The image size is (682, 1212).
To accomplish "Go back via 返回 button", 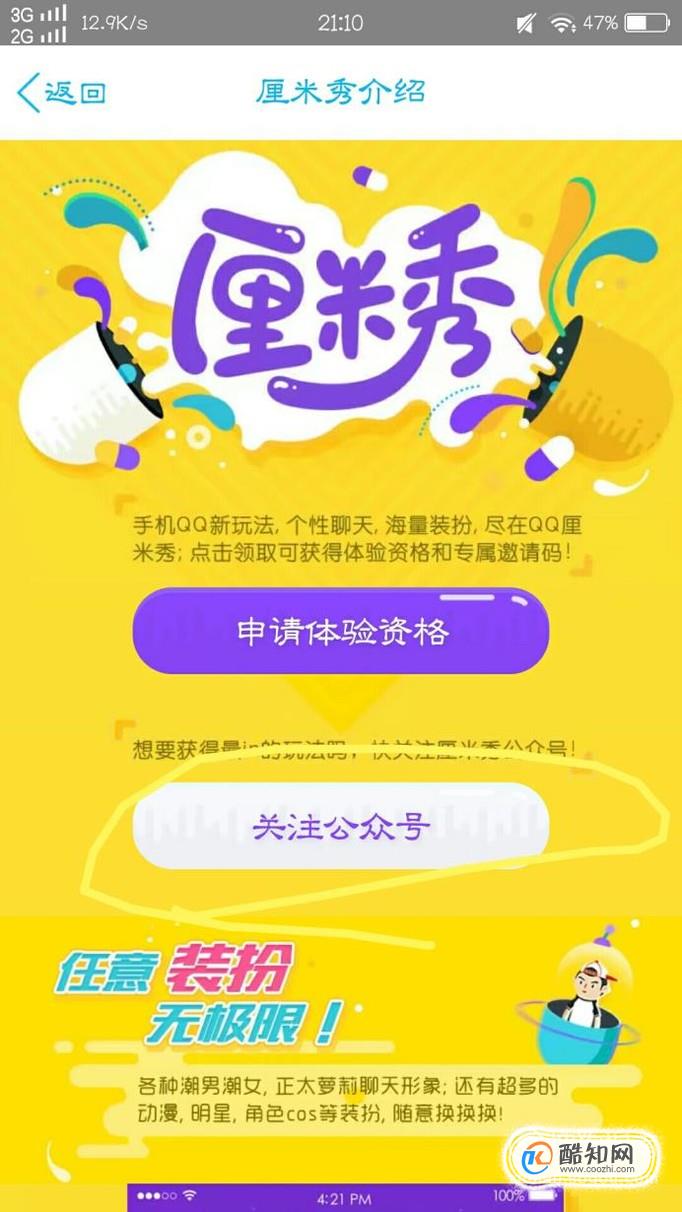I will point(62,93).
